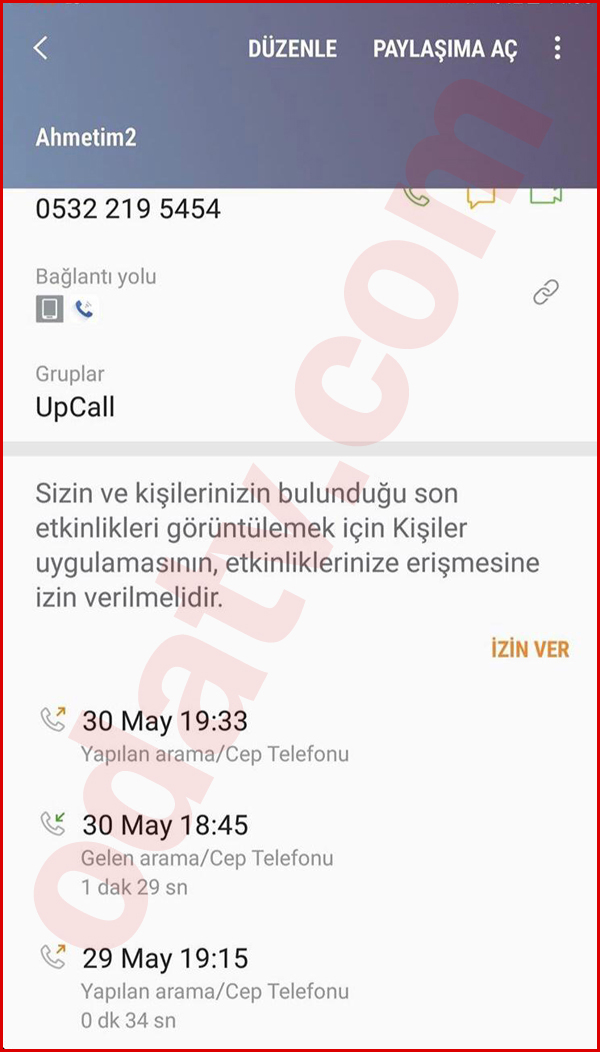The image size is (600, 1052).
Task: Open the linked contacts chain icon
Action: pyautogui.click(x=545, y=292)
